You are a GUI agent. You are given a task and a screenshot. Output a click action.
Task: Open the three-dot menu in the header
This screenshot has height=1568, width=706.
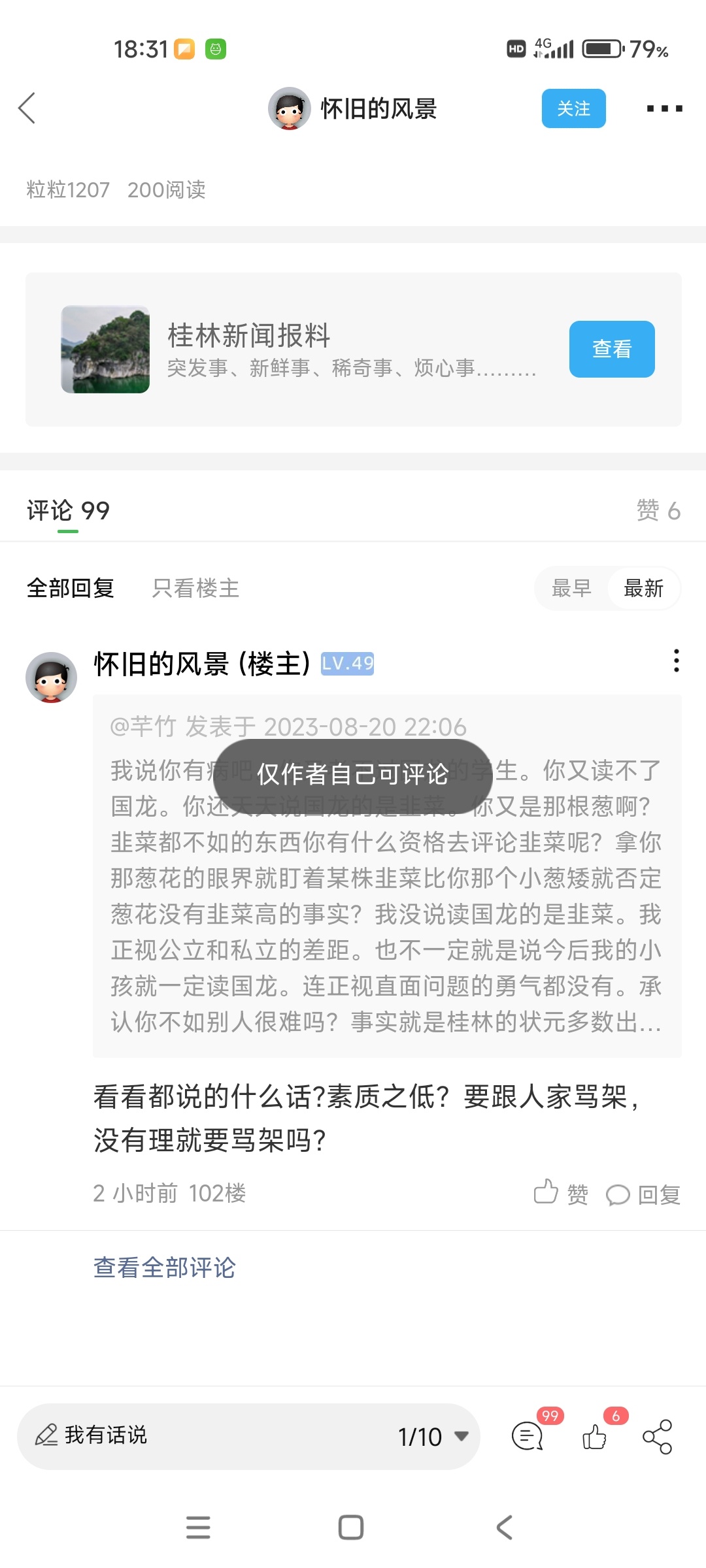point(664,108)
